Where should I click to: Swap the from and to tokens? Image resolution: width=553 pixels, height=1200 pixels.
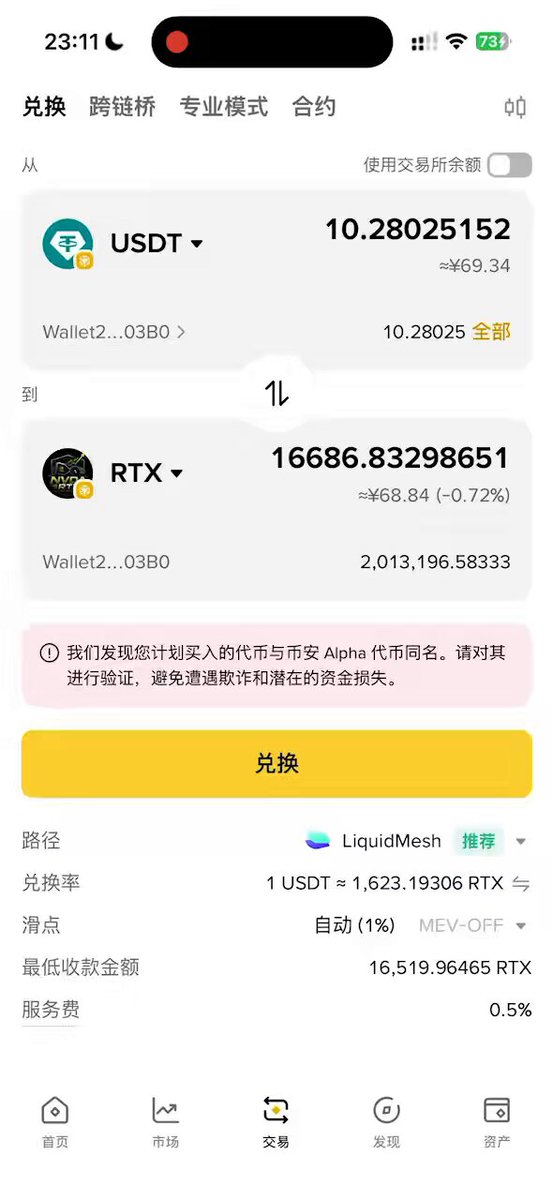tap(277, 394)
